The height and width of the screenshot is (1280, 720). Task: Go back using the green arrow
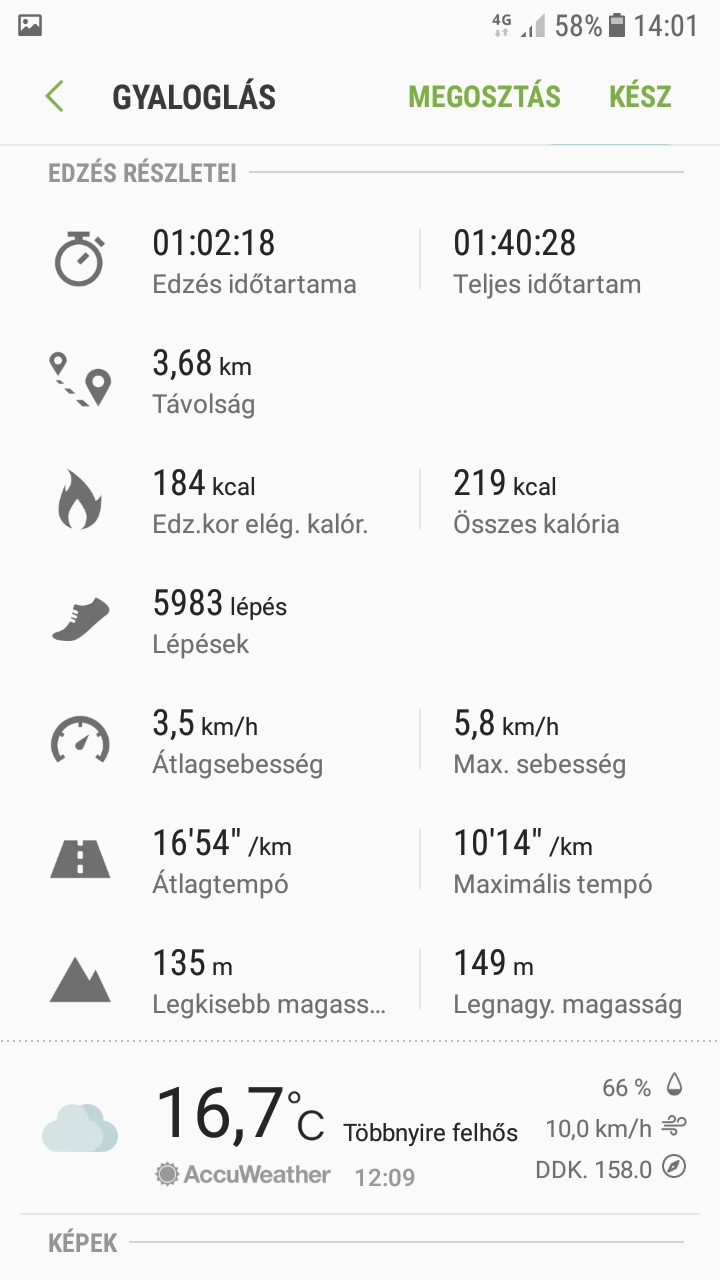[x=55, y=97]
